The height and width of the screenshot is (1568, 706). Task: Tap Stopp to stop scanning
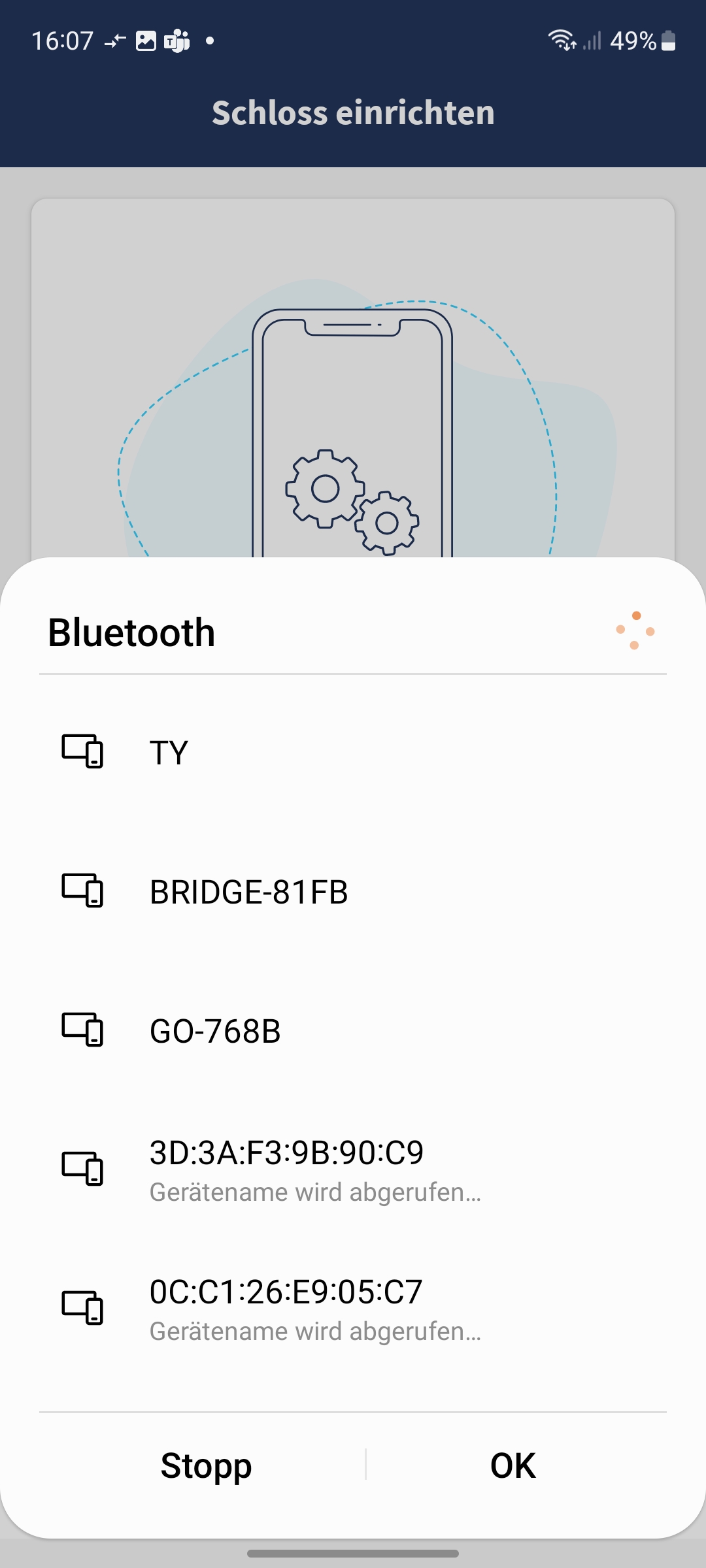pyautogui.click(x=206, y=1465)
